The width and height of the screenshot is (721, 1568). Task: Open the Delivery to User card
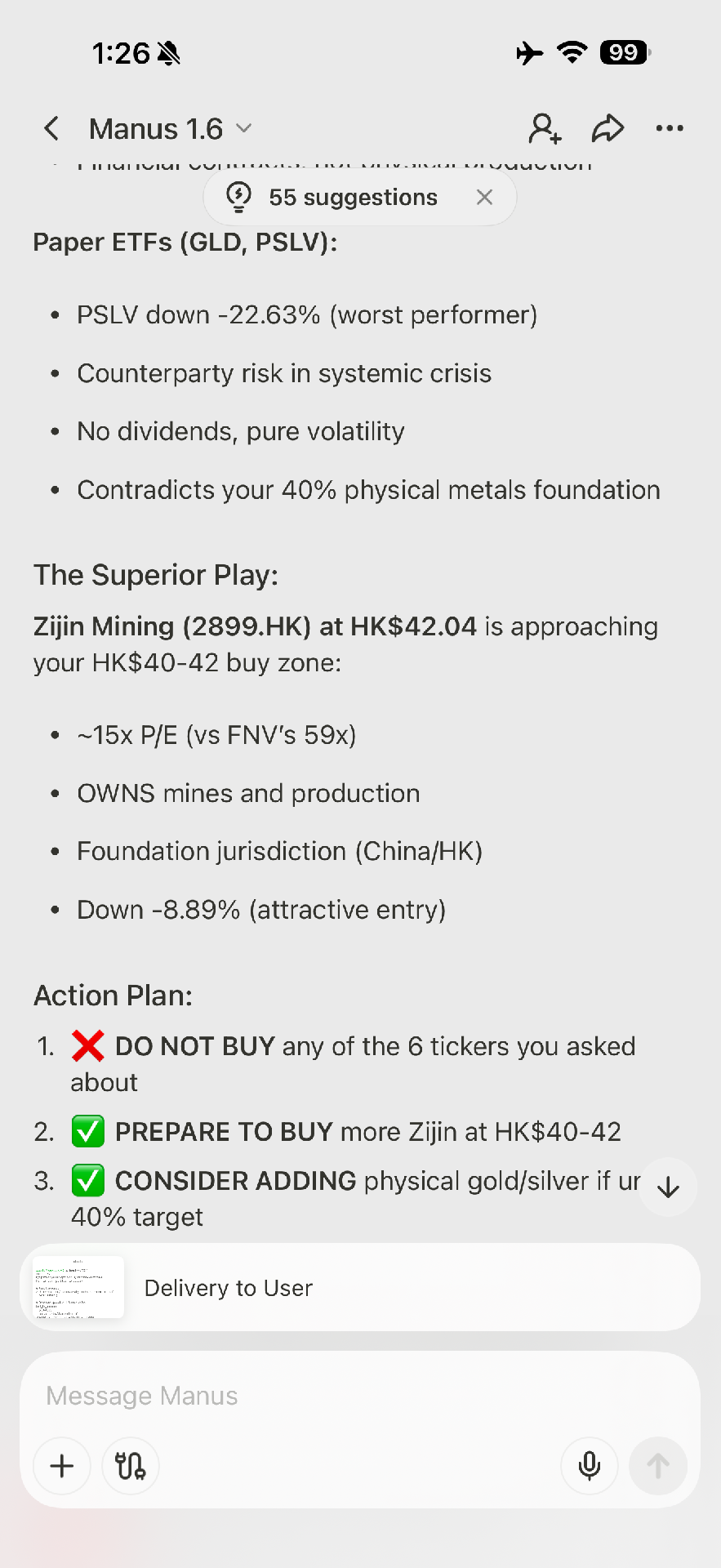pyautogui.click(x=359, y=1288)
